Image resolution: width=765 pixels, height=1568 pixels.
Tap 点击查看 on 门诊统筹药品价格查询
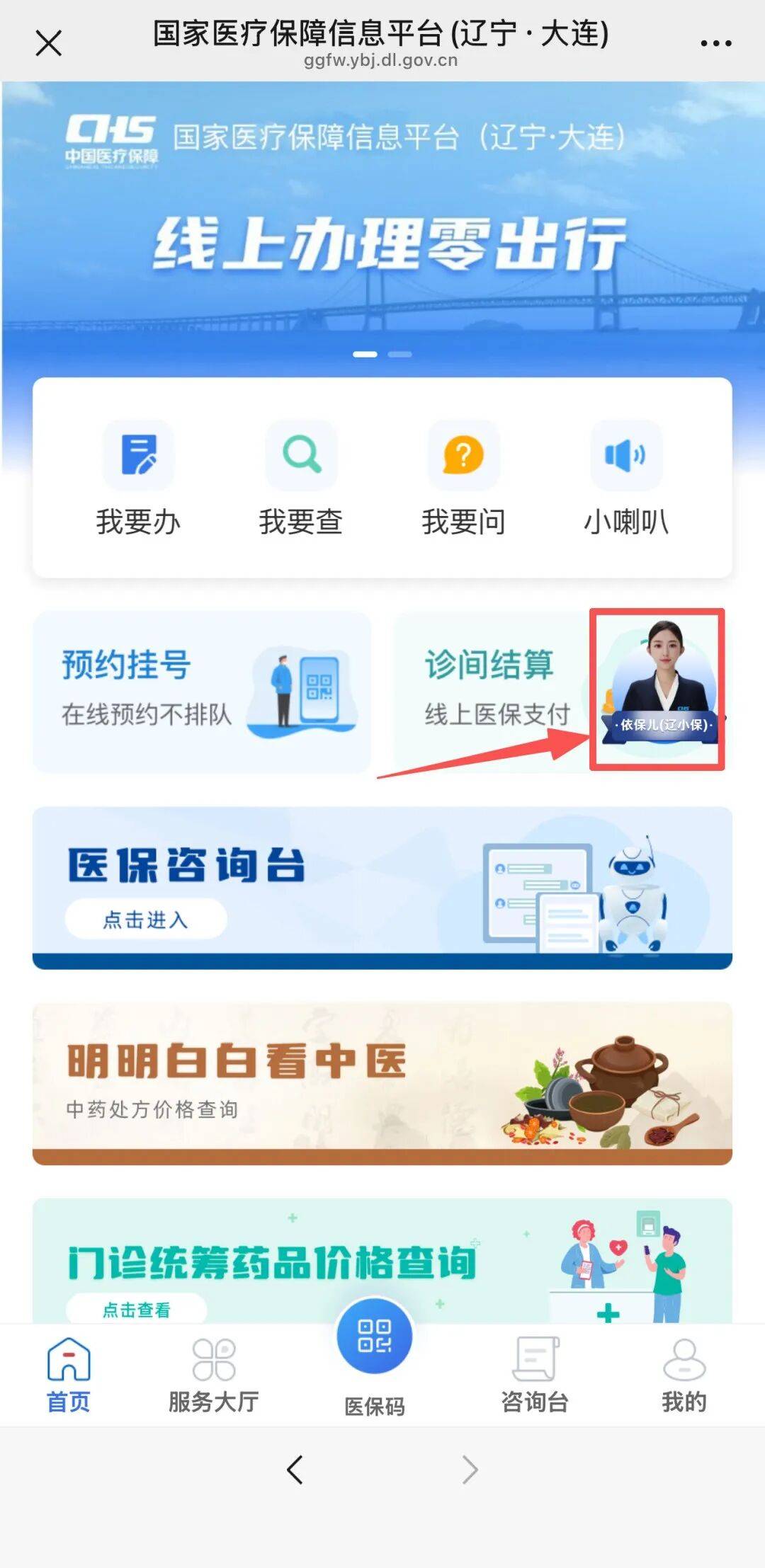tap(137, 1309)
